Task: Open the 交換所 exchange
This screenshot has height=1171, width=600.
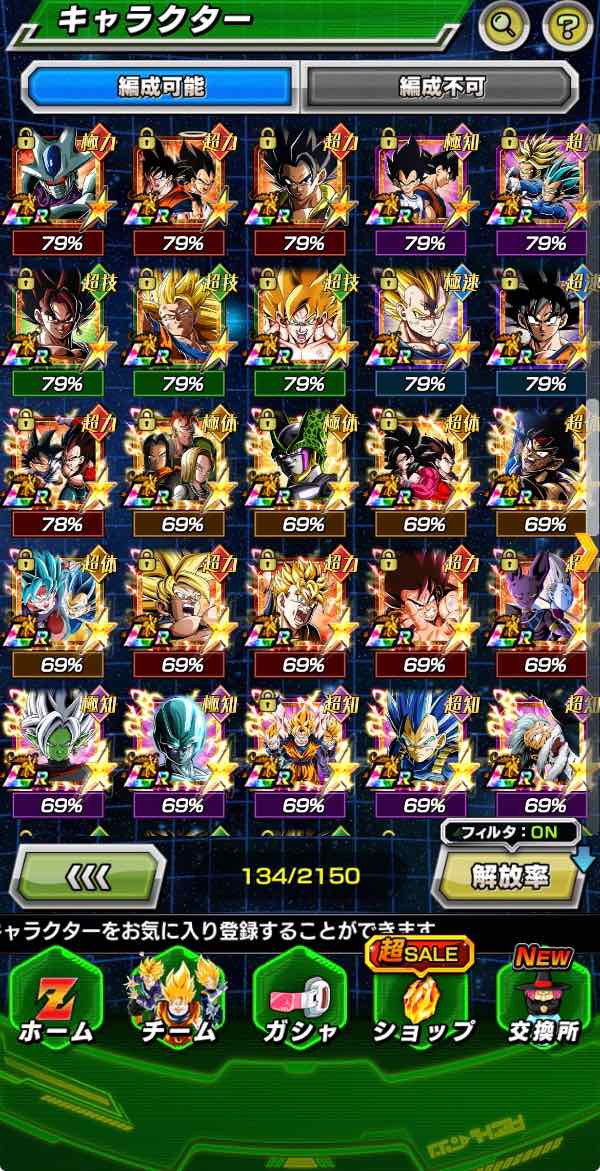Action: pyautogui.click(x=541, y=1000)
